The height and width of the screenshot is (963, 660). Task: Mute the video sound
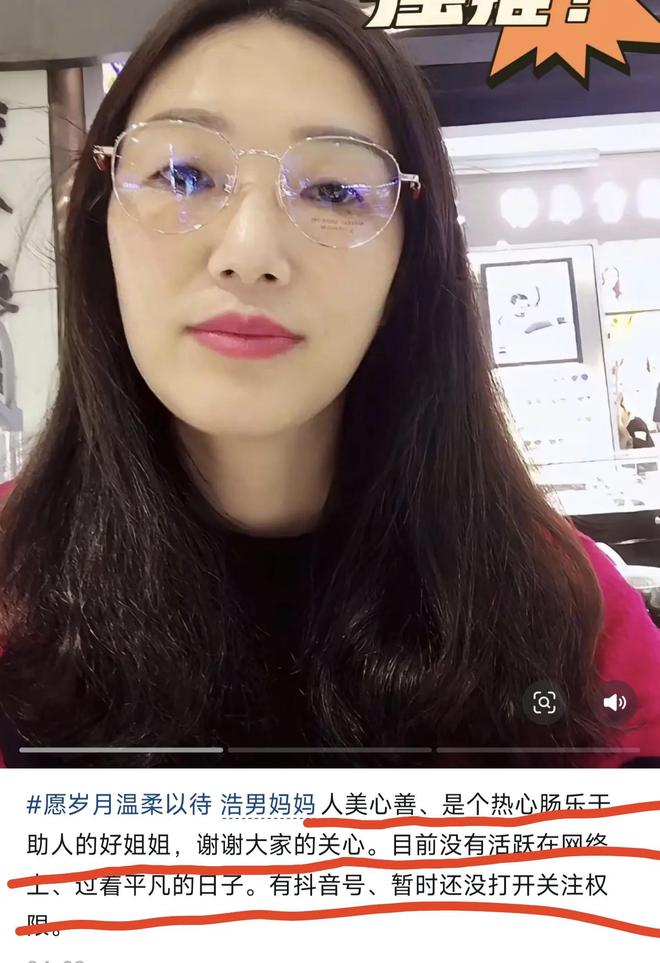click(x=614, y=703)
